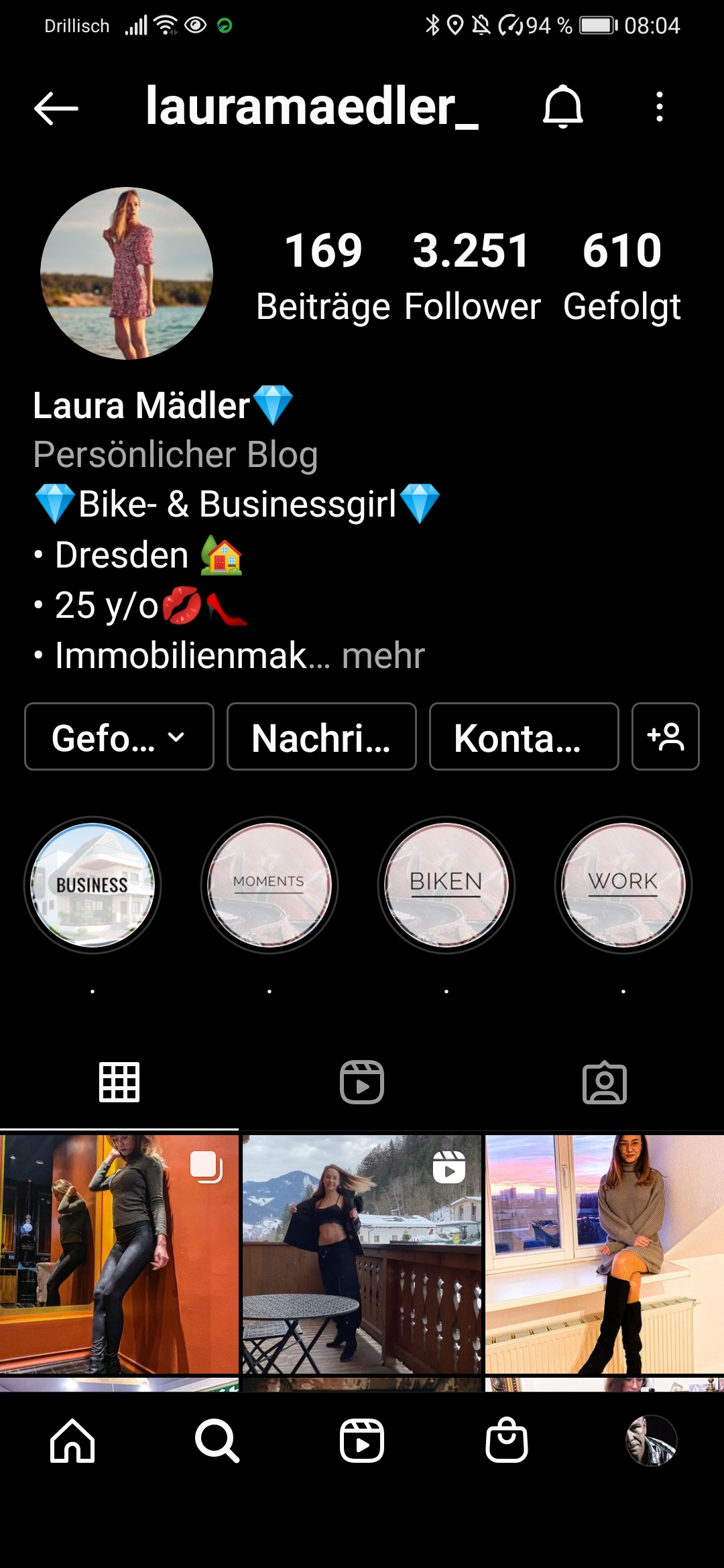Open the BIKEN story highlight
Image resolution: width=724 pixels, height=1568 pixels.
(x=446, y=885)
